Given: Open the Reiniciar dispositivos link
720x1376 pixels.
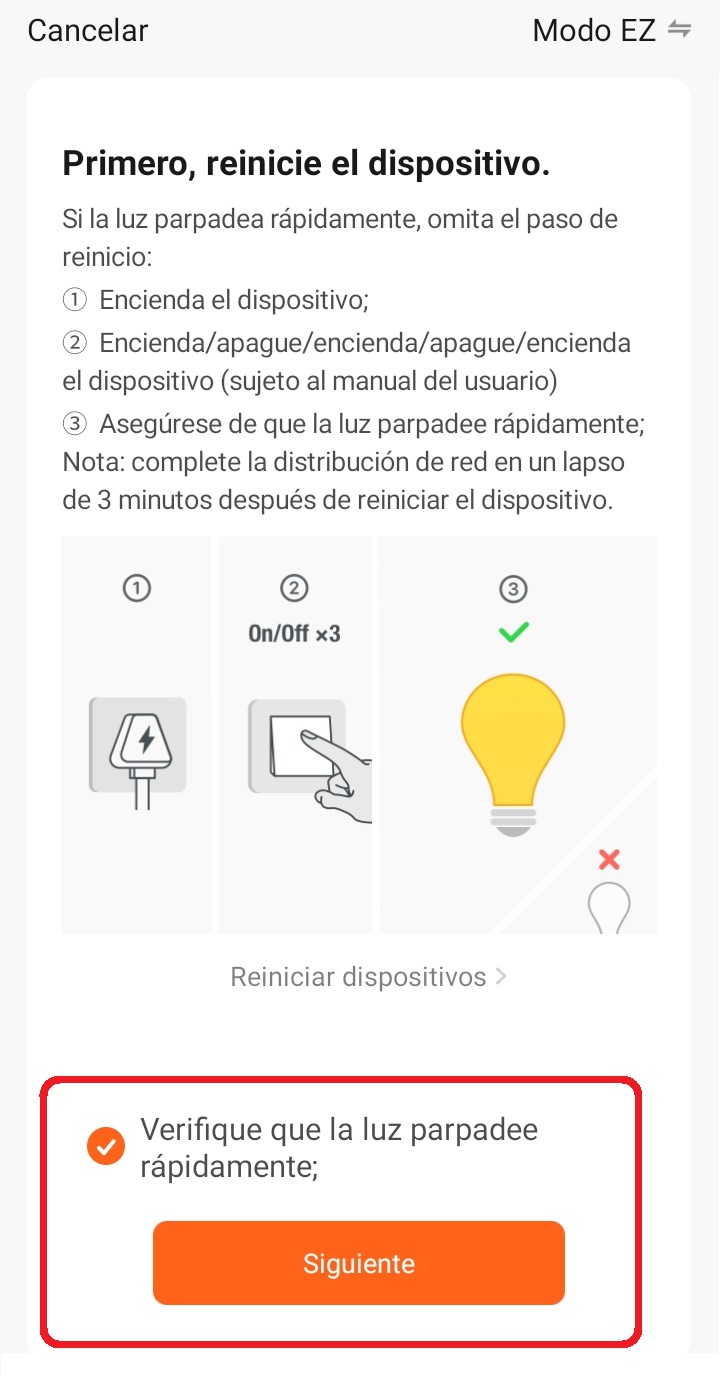Looking at the screenshot, I should [x=368, y=976].
